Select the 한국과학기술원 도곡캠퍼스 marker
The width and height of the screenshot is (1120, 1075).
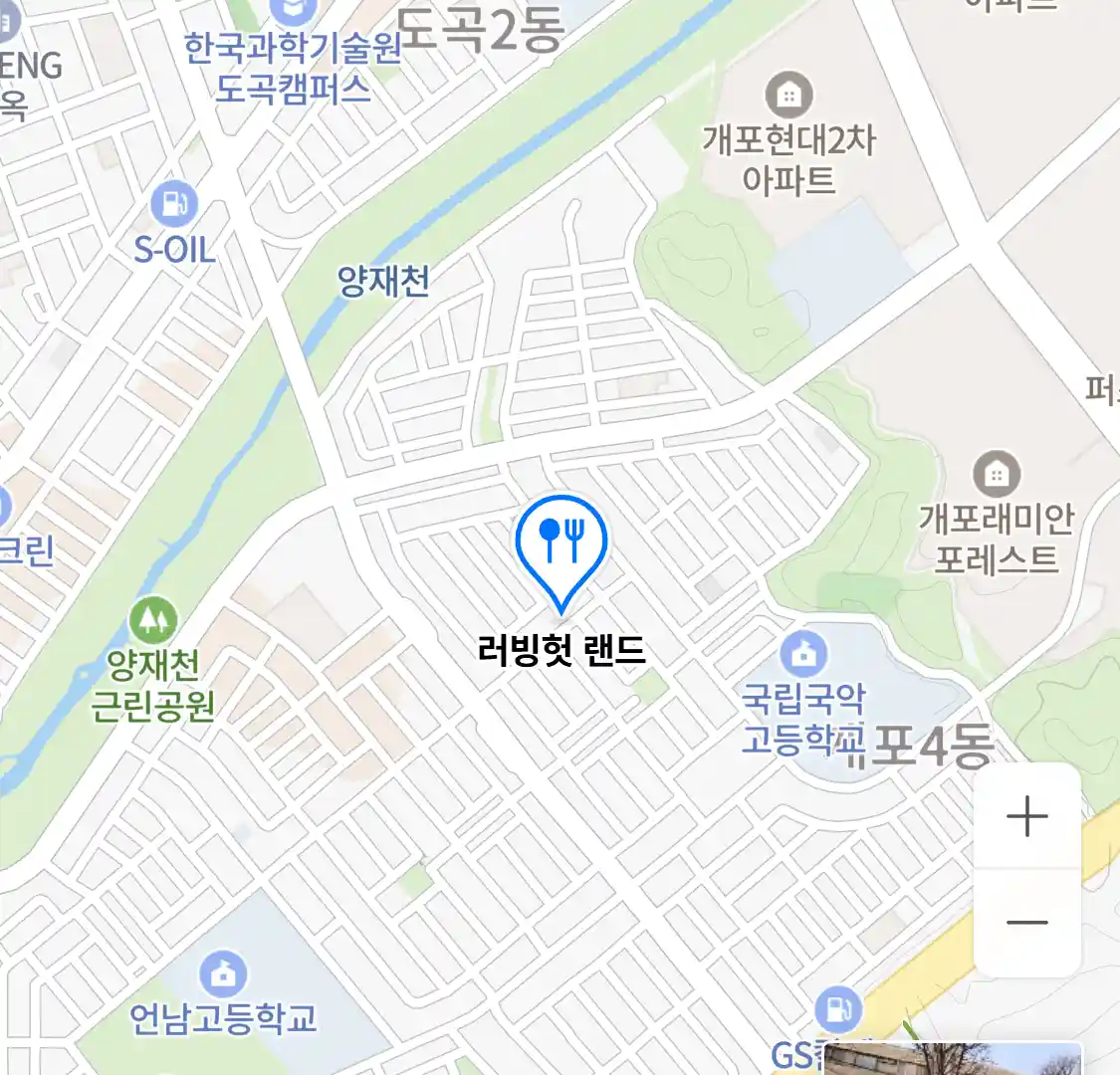pos(293,12)
